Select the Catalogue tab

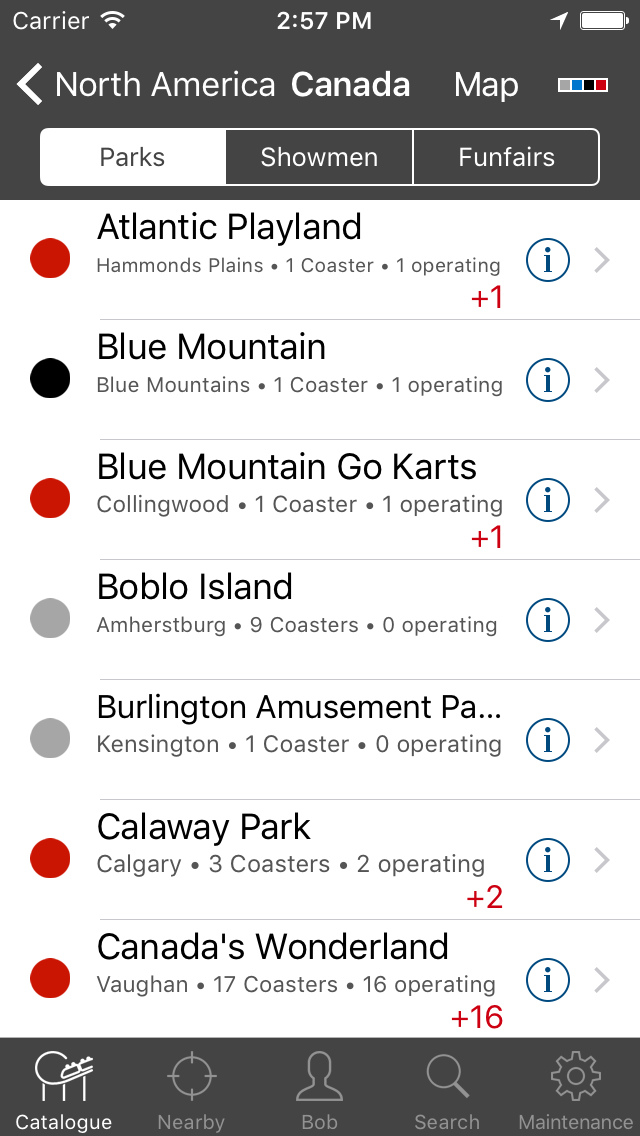coord(64,1089)
